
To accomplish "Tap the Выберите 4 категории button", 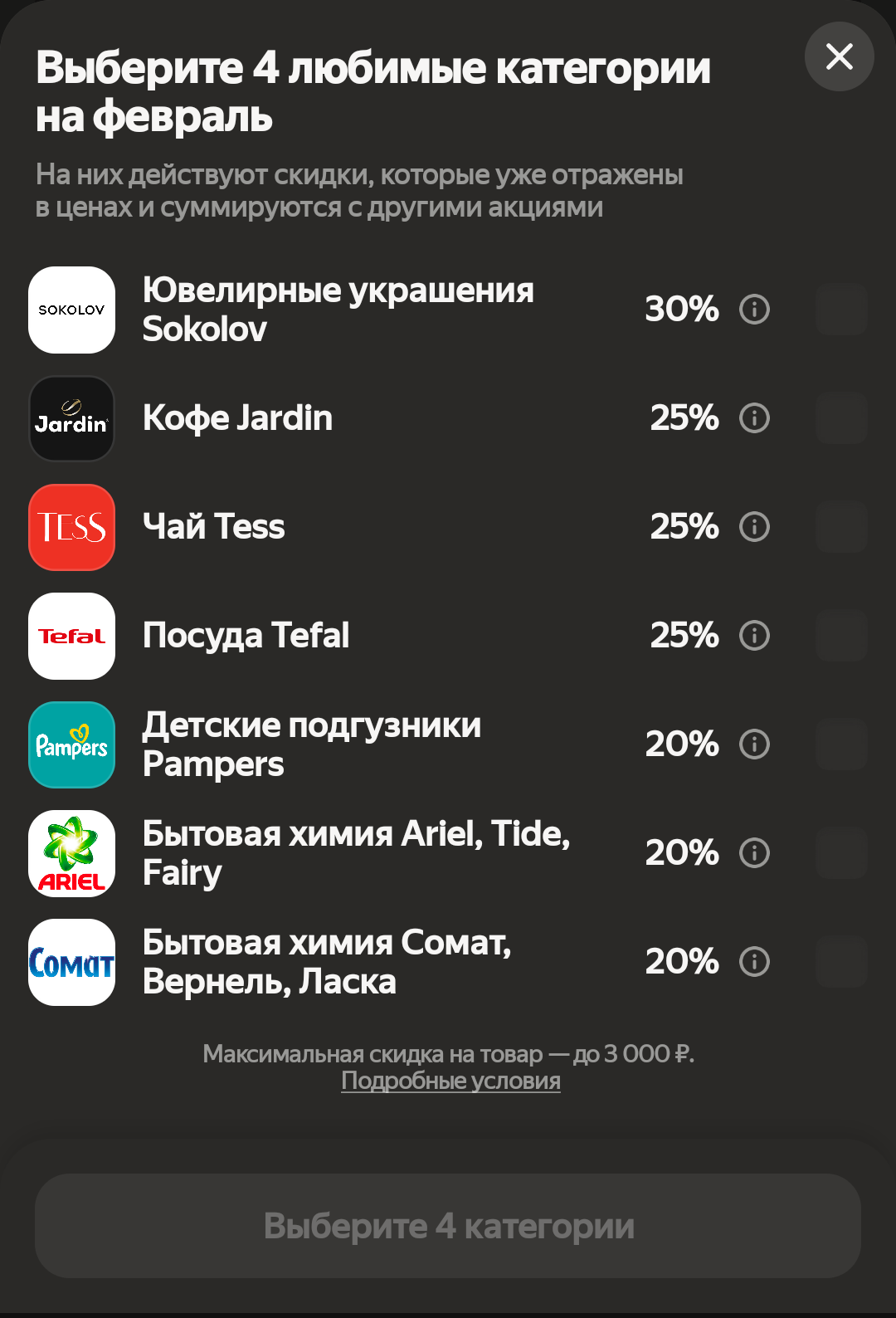I will [x=448, y=1226].
